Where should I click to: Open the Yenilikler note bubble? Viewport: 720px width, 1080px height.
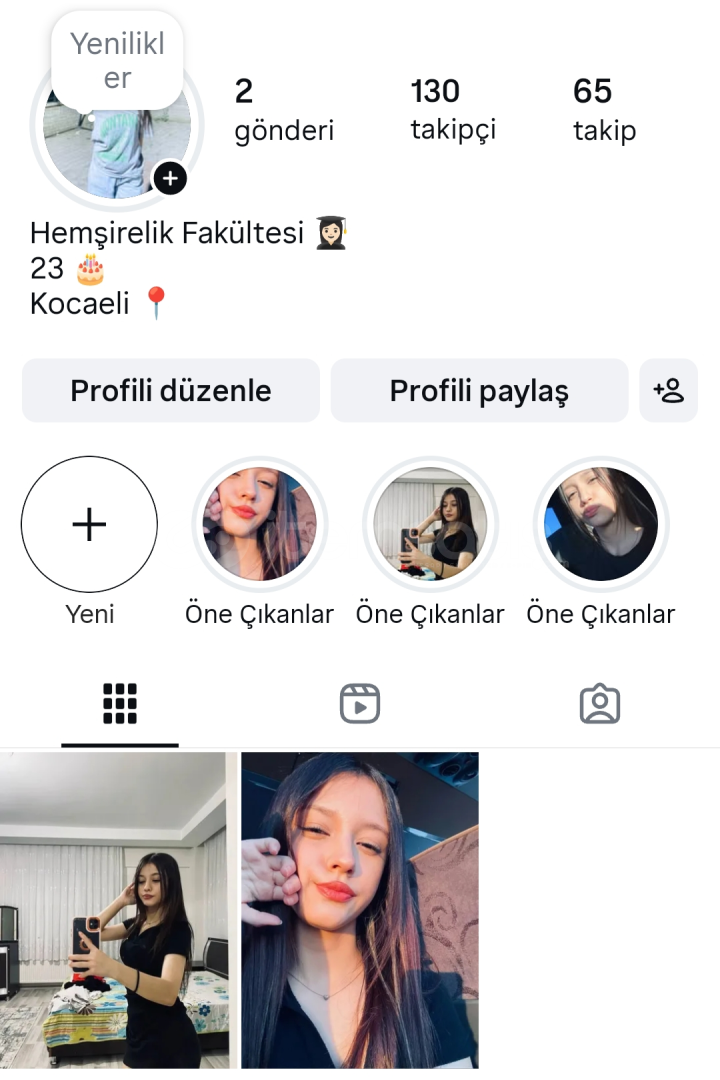[x=117, y=60]
